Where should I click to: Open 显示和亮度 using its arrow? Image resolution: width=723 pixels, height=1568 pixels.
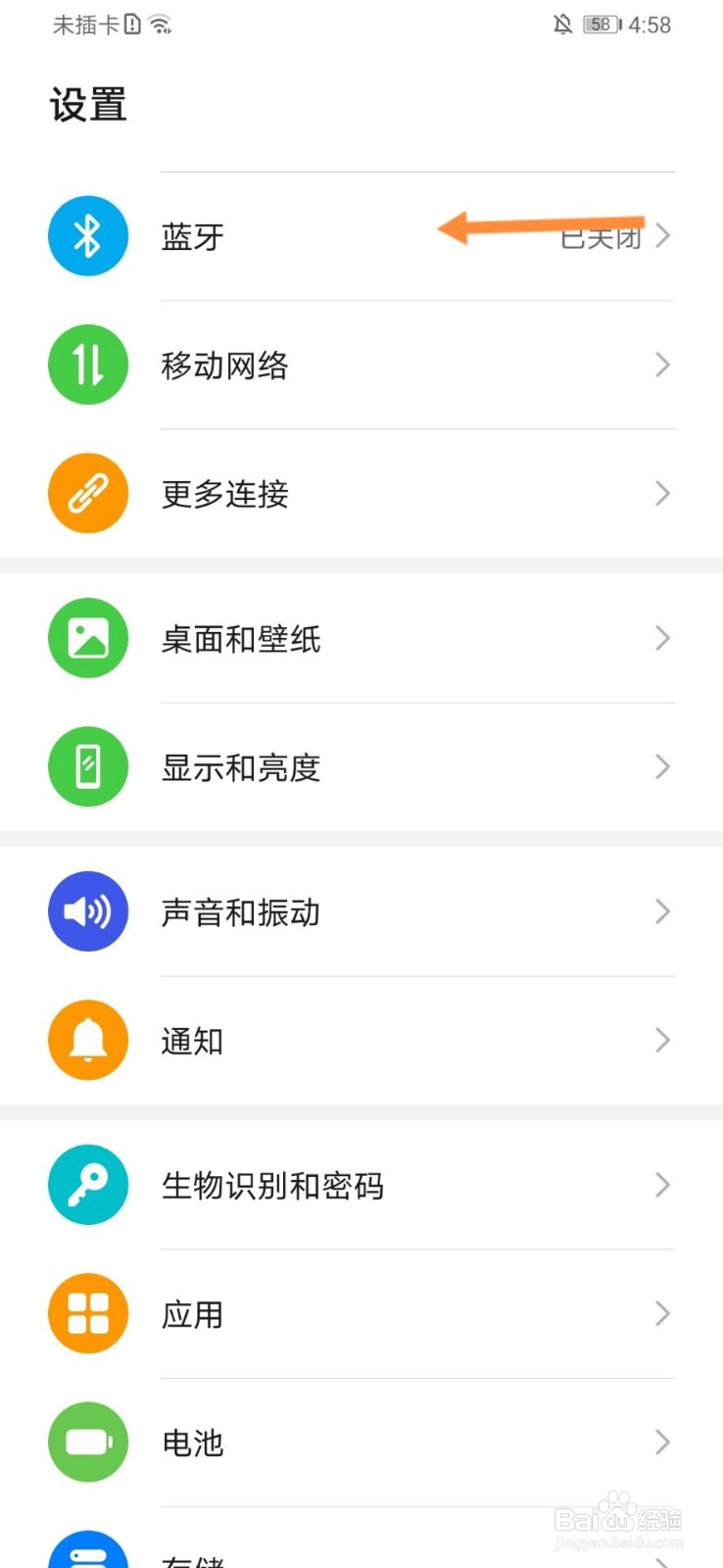coord(661,767)
